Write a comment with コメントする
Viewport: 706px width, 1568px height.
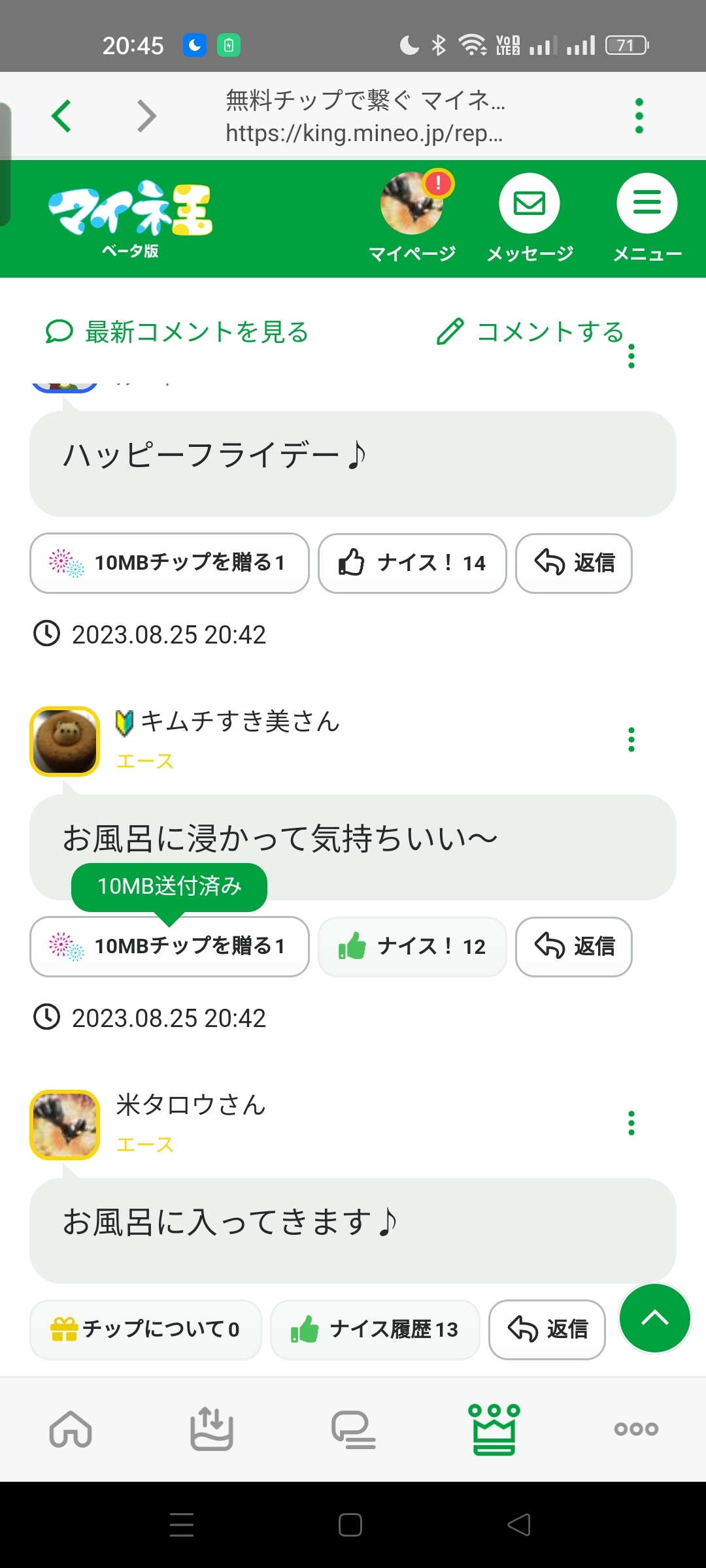tap(530, 332)
